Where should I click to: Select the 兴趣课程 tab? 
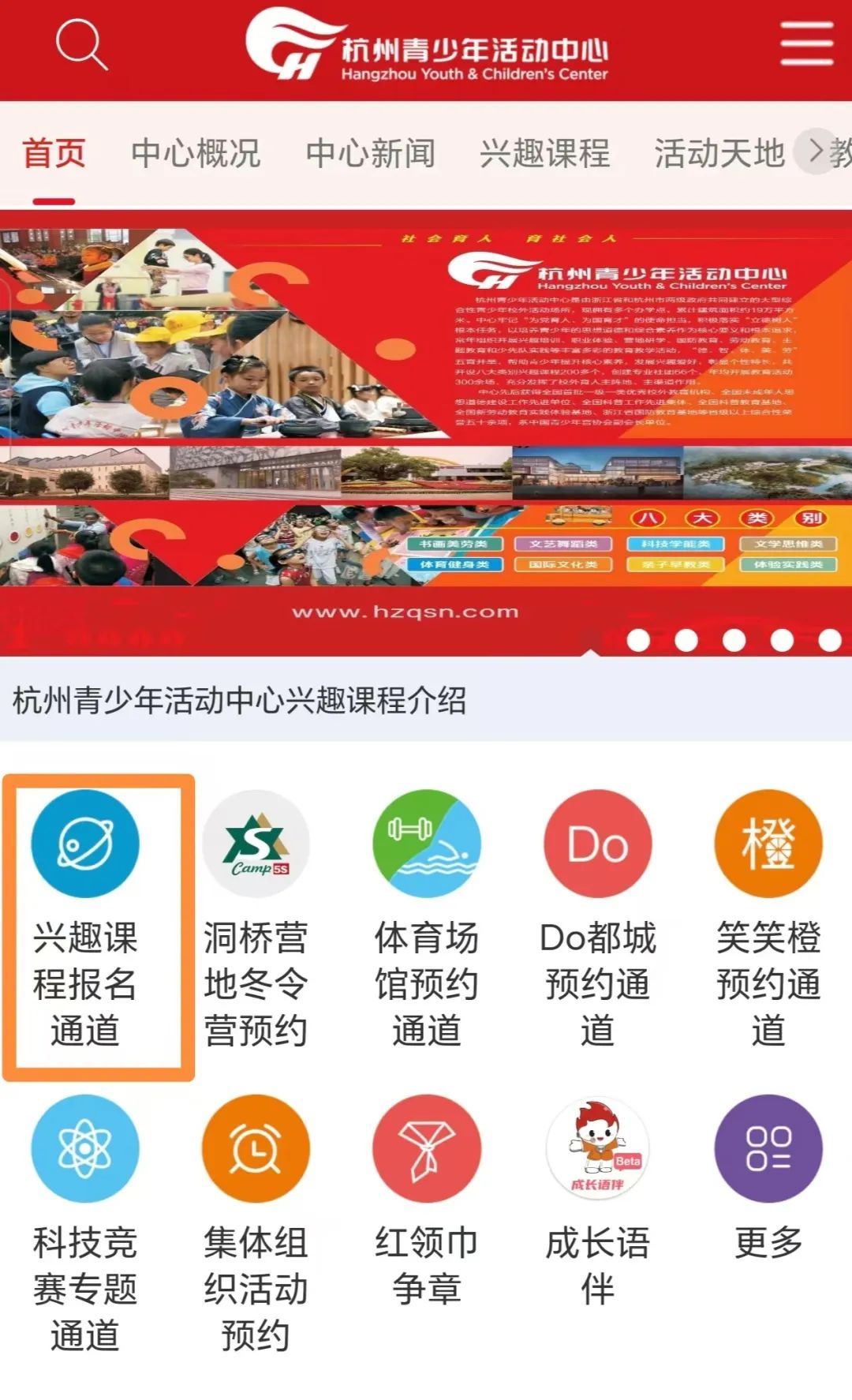pos(544,153)
